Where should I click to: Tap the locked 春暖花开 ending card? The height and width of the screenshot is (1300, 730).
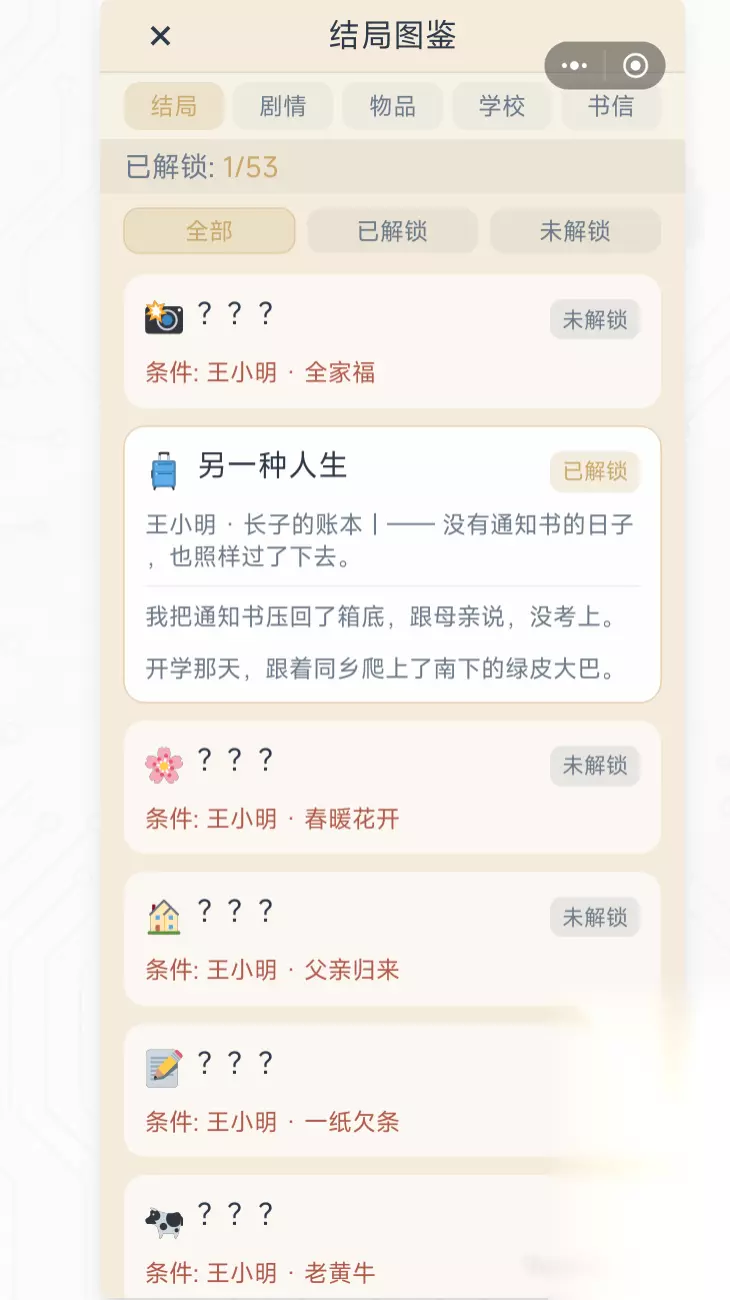[x=392, y=787]
